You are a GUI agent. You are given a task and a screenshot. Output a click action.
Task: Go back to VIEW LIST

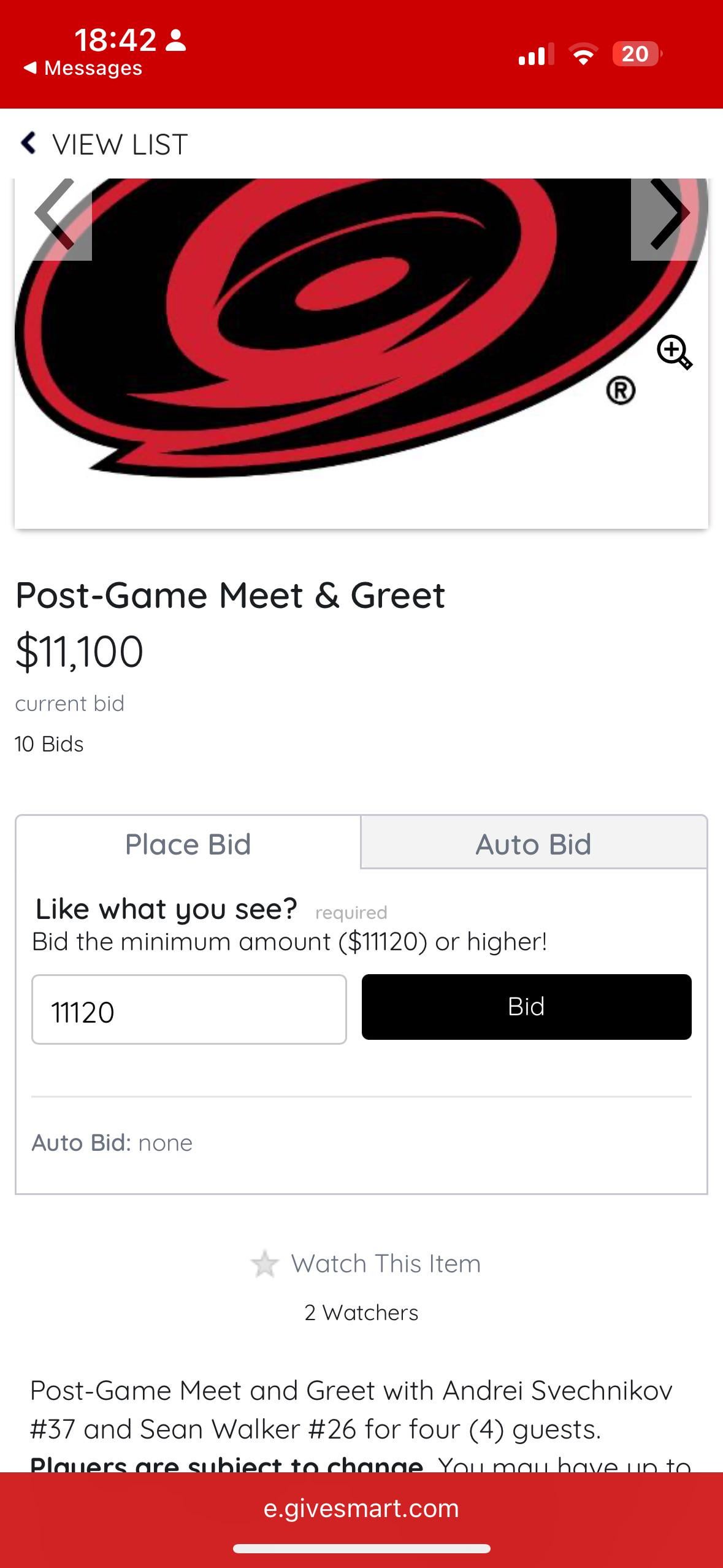(104, 145)
